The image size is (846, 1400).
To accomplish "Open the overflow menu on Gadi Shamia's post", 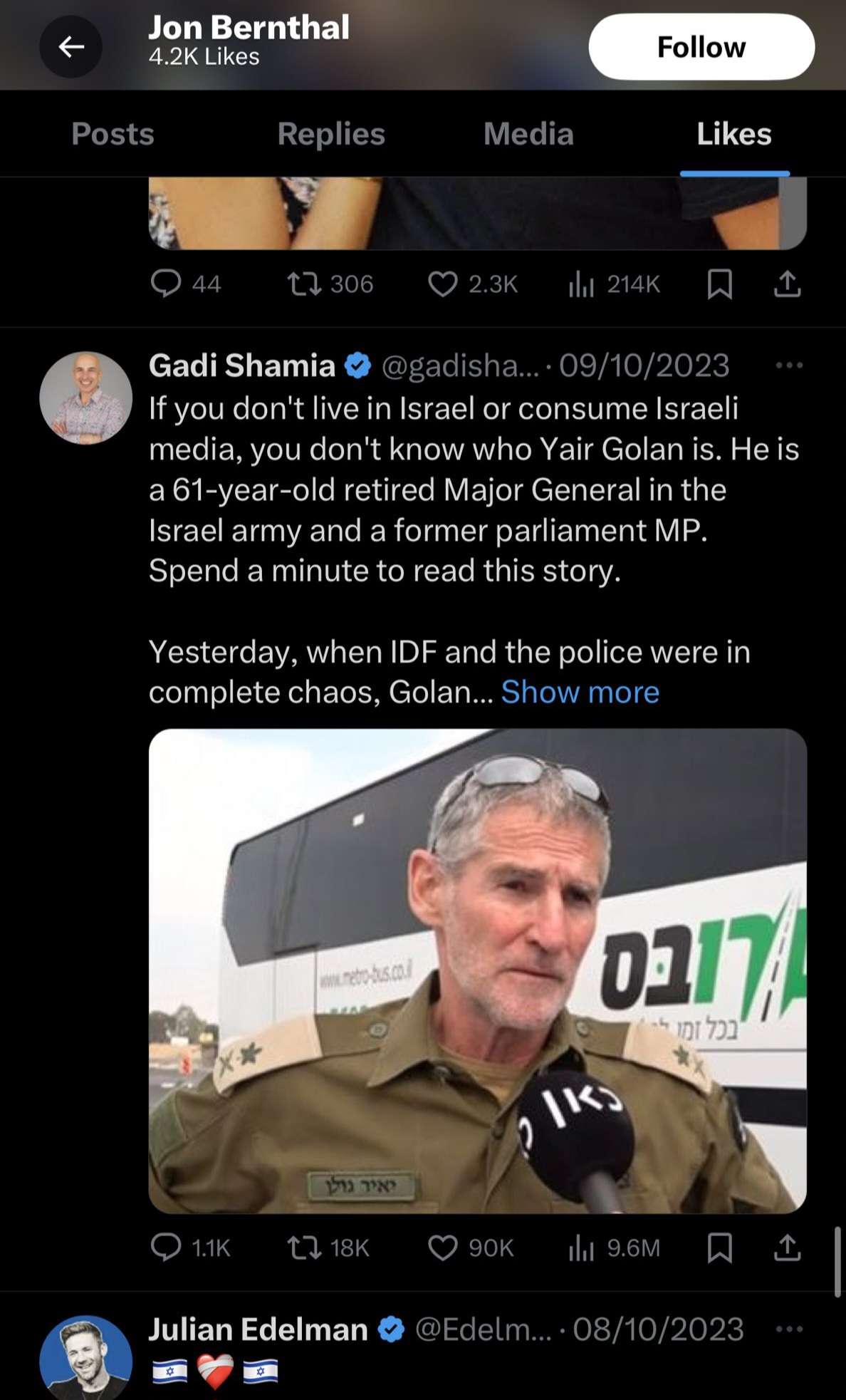I will pos(789,365).
